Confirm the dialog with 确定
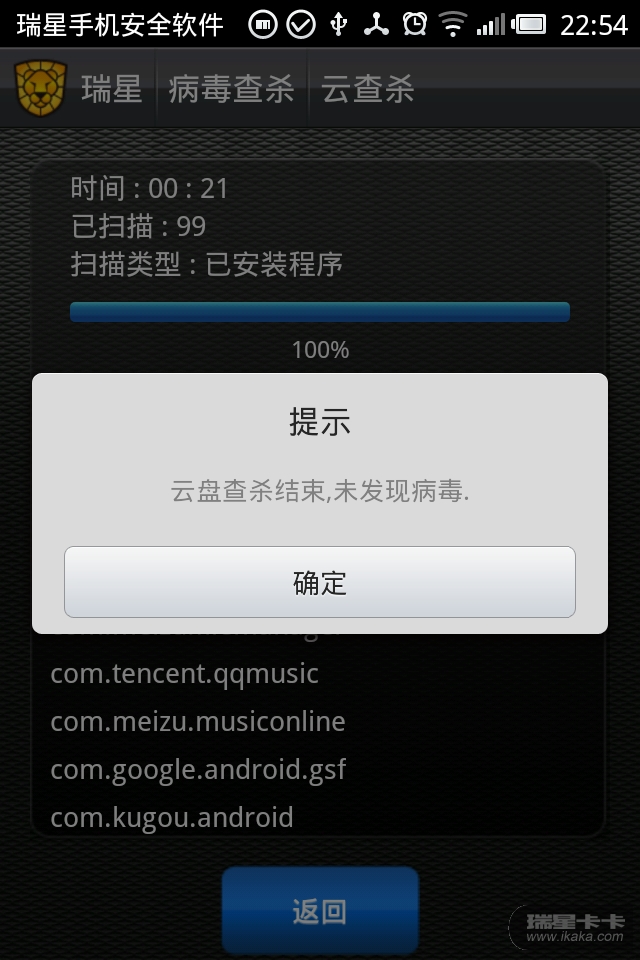Viewport: 640px width, 960px height. (x=320, y=582)
